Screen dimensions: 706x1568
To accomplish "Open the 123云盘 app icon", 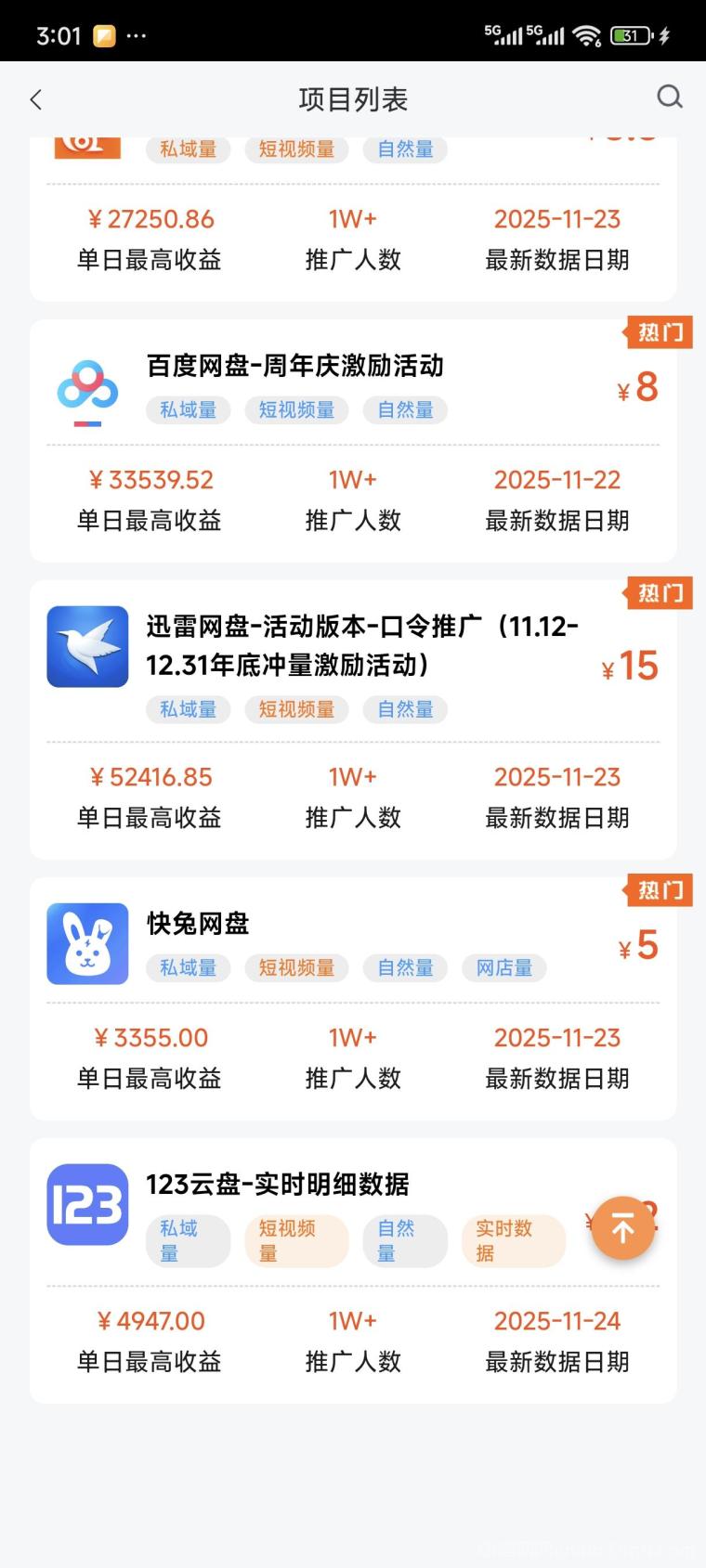I will tap(87, 1202).
